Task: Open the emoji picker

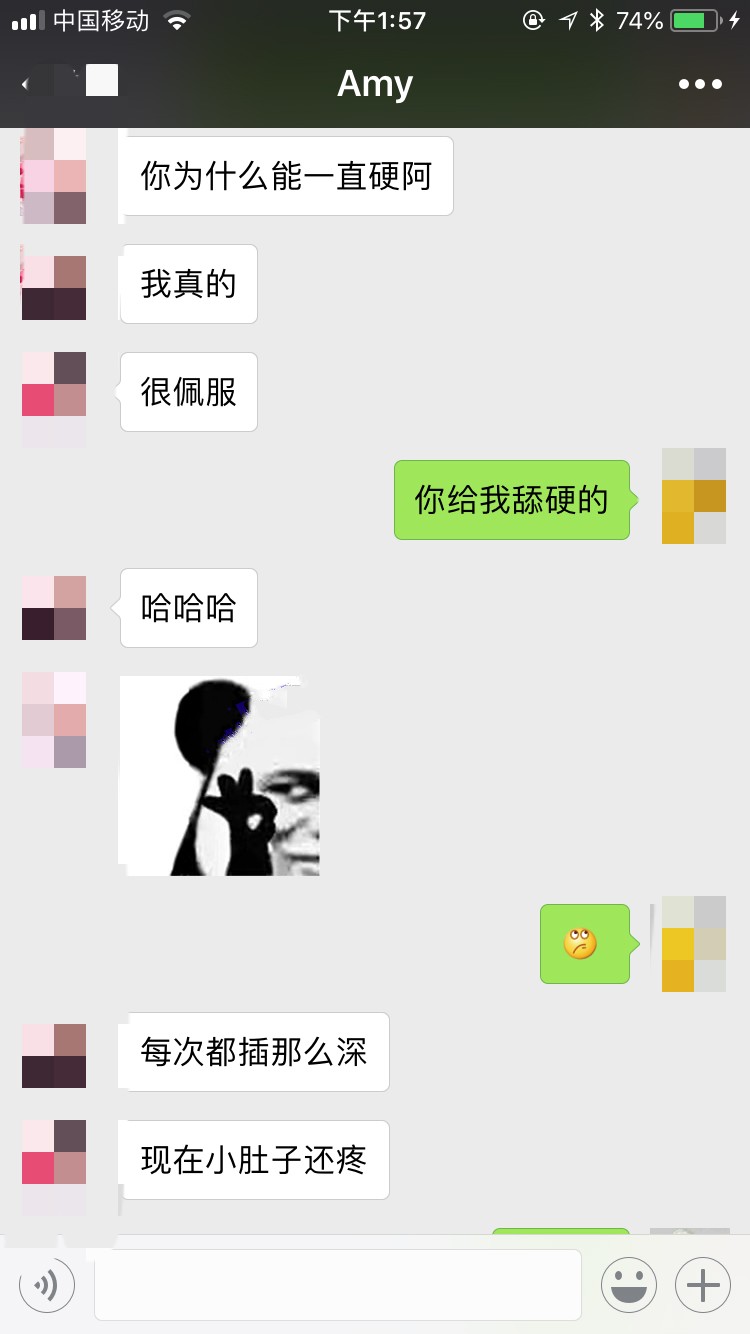Action: (628, 1284)
